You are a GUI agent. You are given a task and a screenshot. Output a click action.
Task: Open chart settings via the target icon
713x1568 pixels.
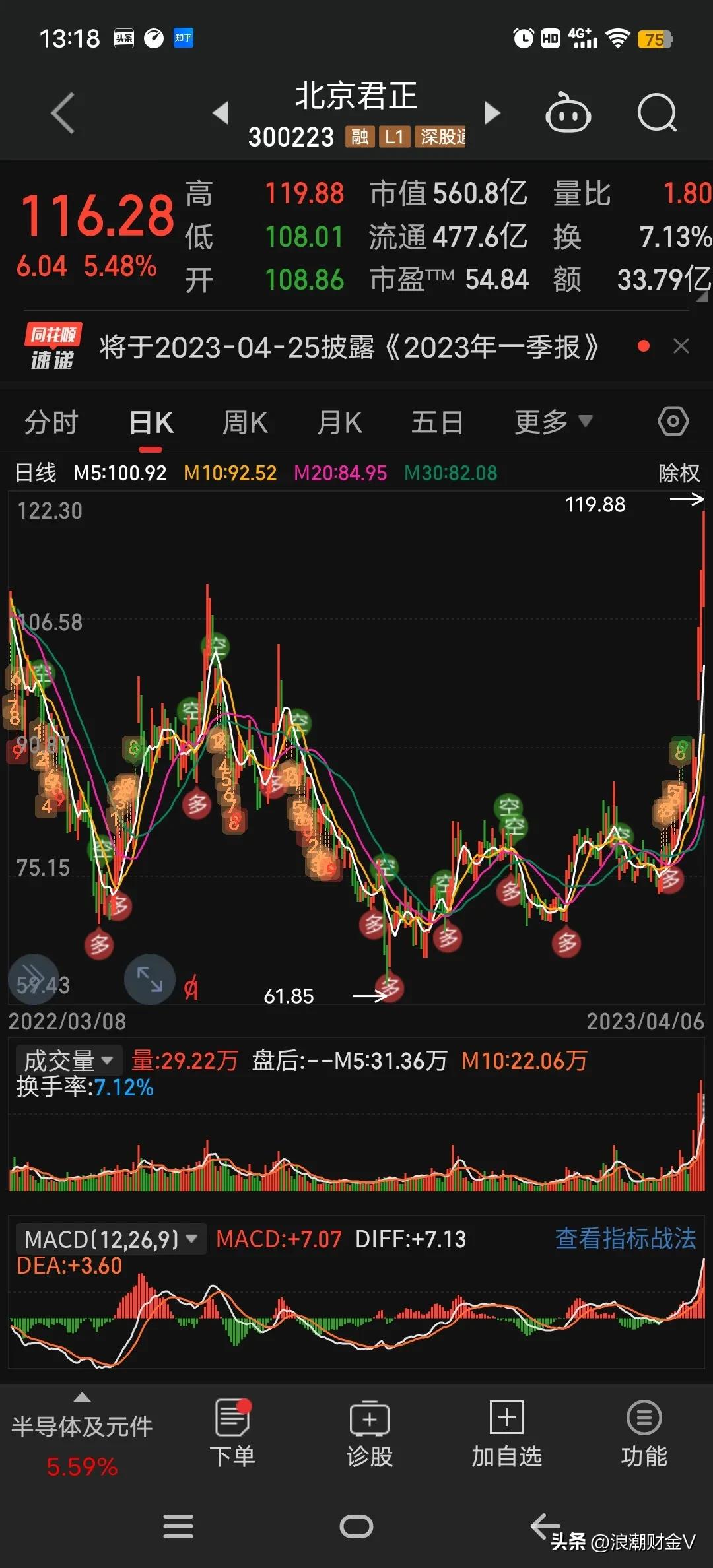673,420
